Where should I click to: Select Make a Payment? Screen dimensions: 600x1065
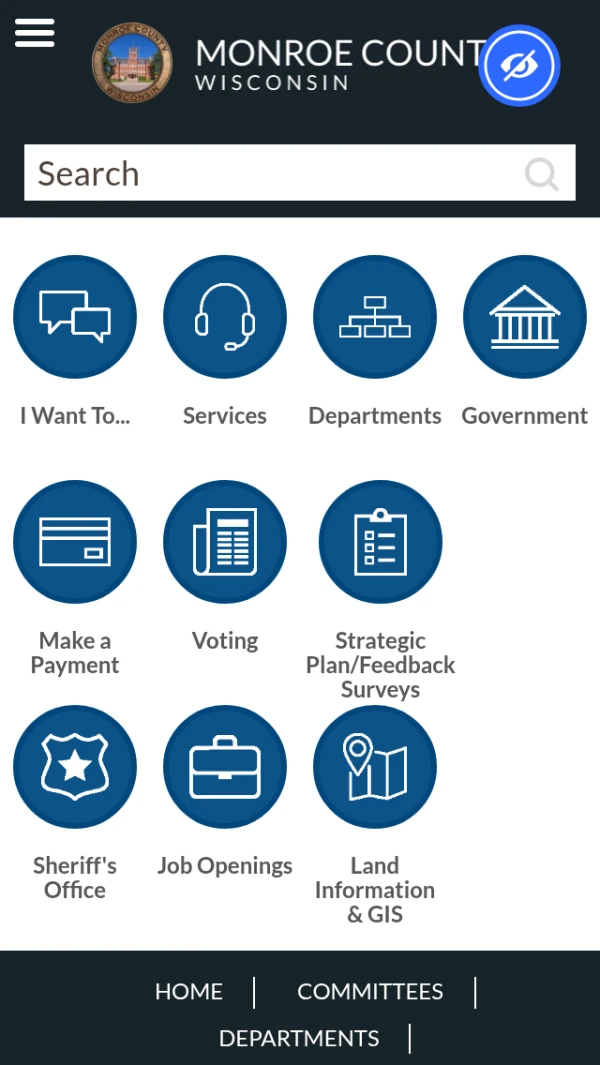(75, 542)
